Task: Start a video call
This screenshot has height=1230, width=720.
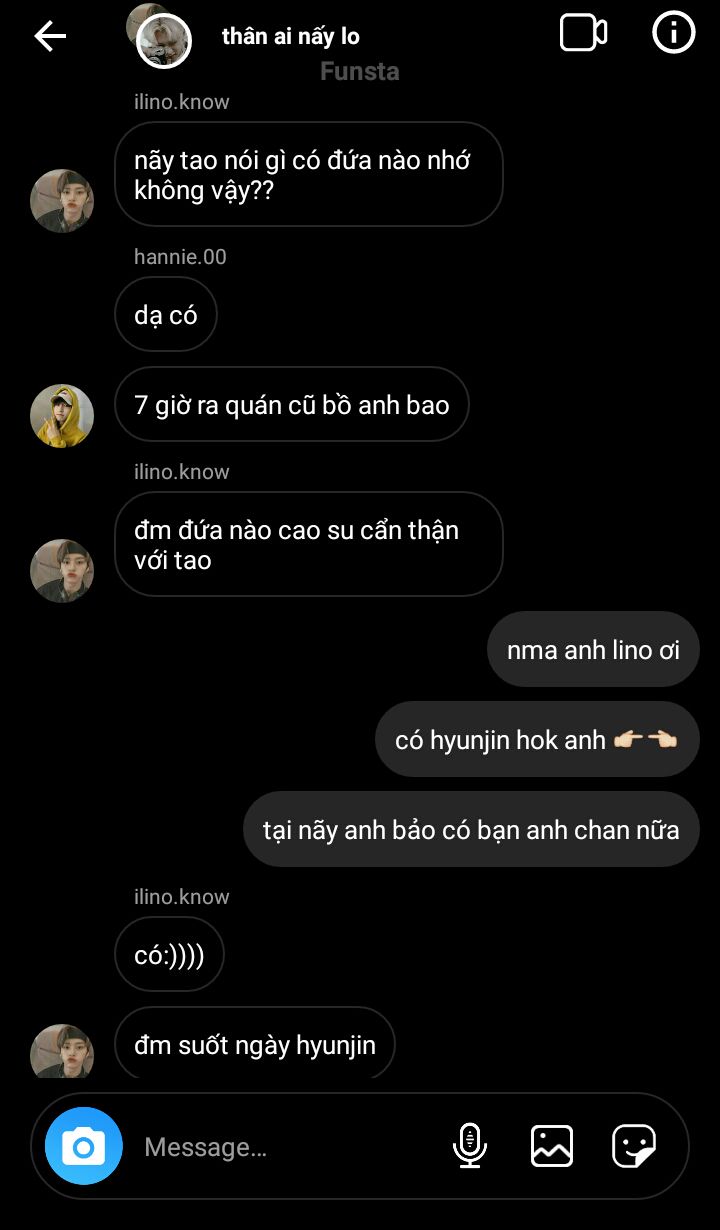Action: point(583,33)
